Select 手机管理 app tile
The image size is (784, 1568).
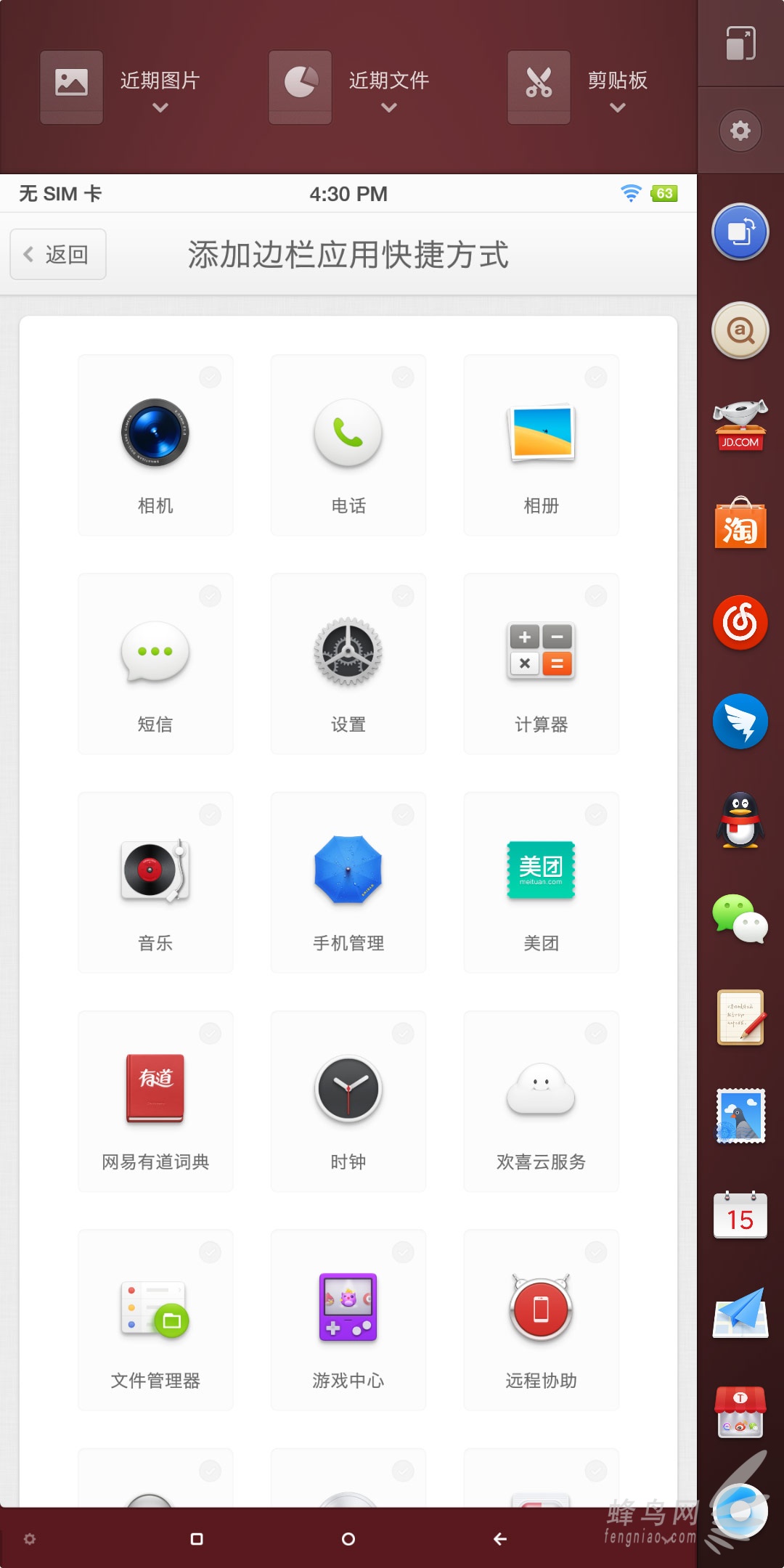click(348, 883)
